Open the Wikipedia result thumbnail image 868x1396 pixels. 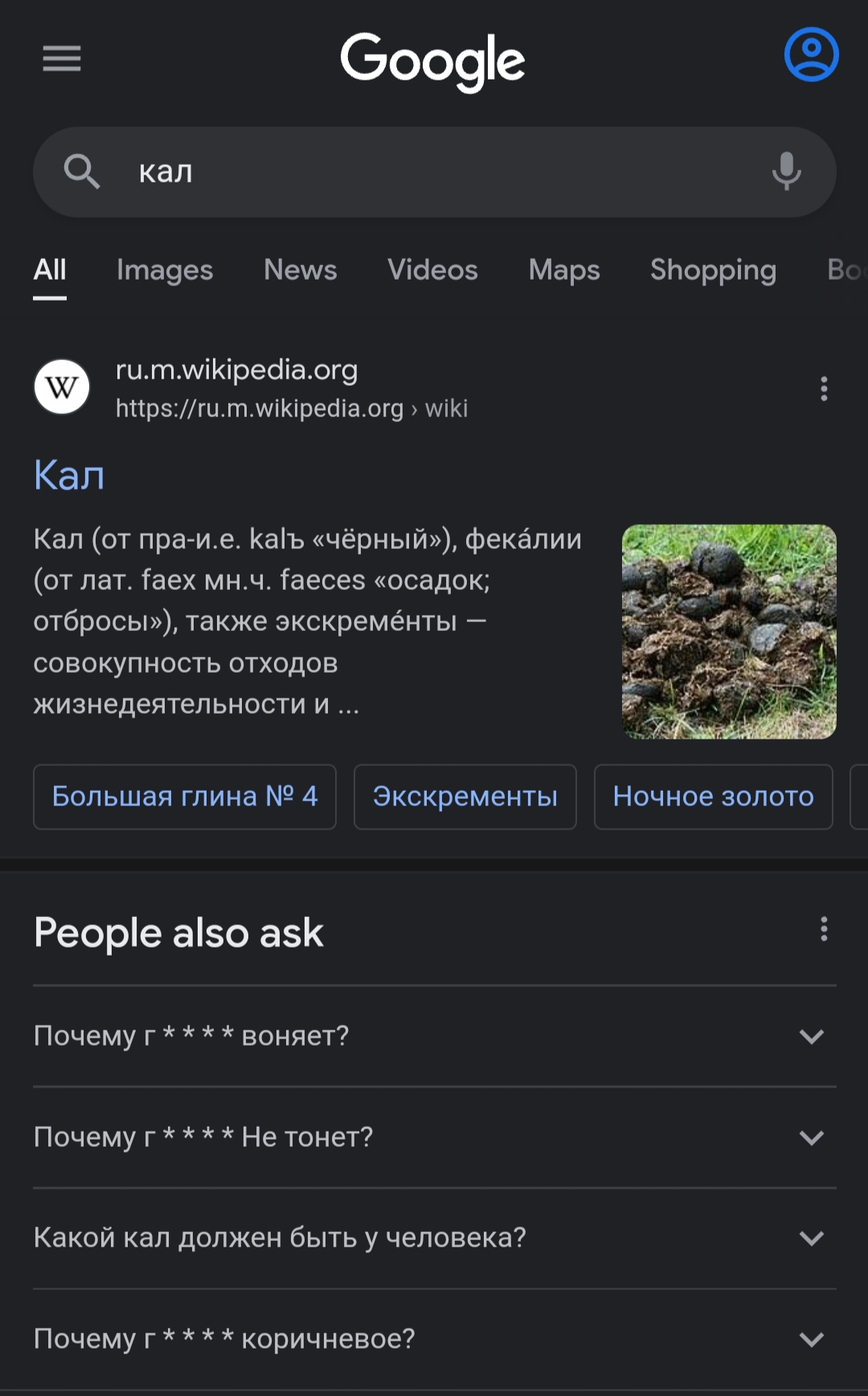[x=729, y=632]
